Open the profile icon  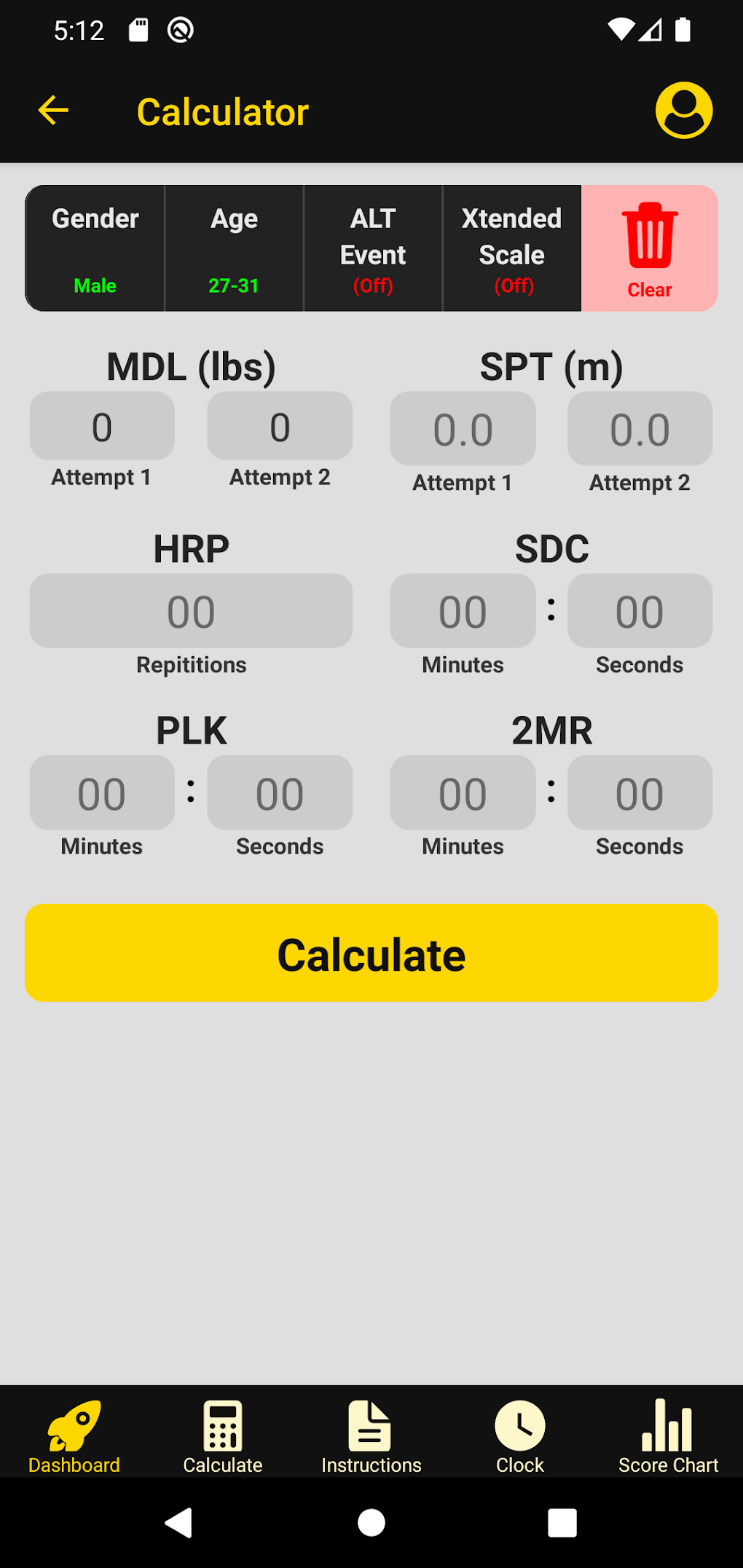pyautogui.click(x=683, y=111)
